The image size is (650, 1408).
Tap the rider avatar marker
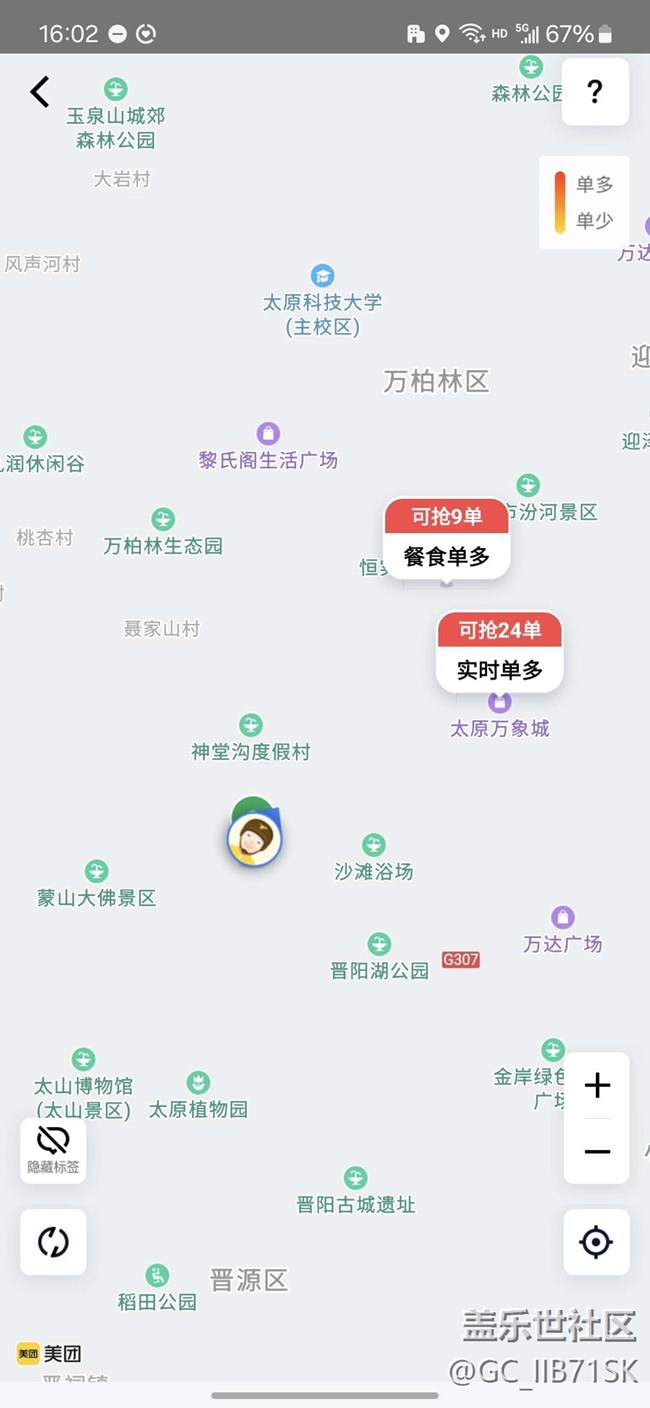(x=254, y=838)
